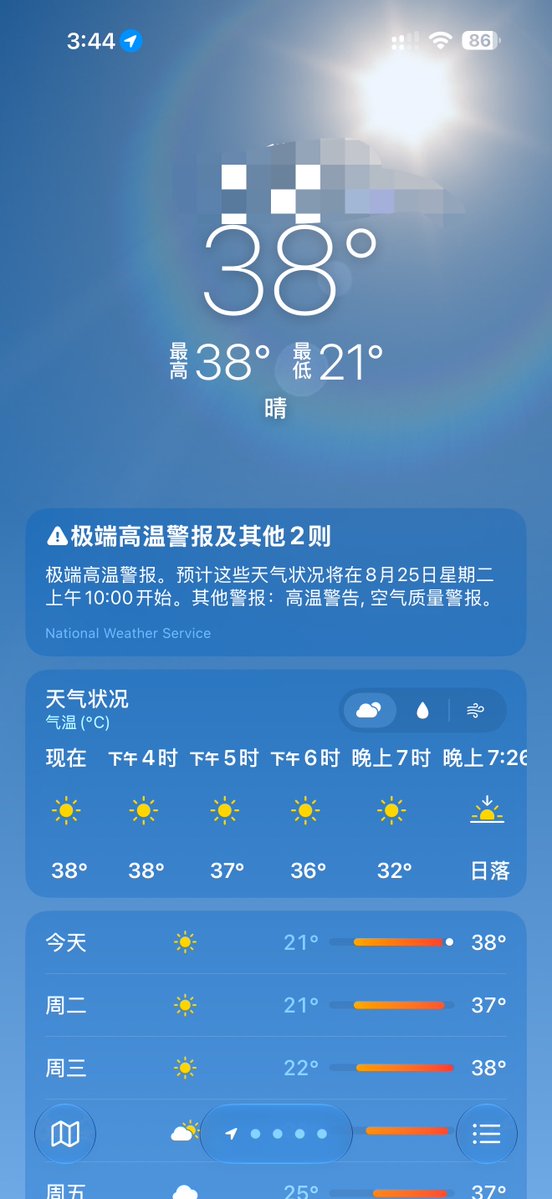Open the weather map button
This screenshot has width=552, height=1199.
pyautogui.click(x=65, y=1134)
